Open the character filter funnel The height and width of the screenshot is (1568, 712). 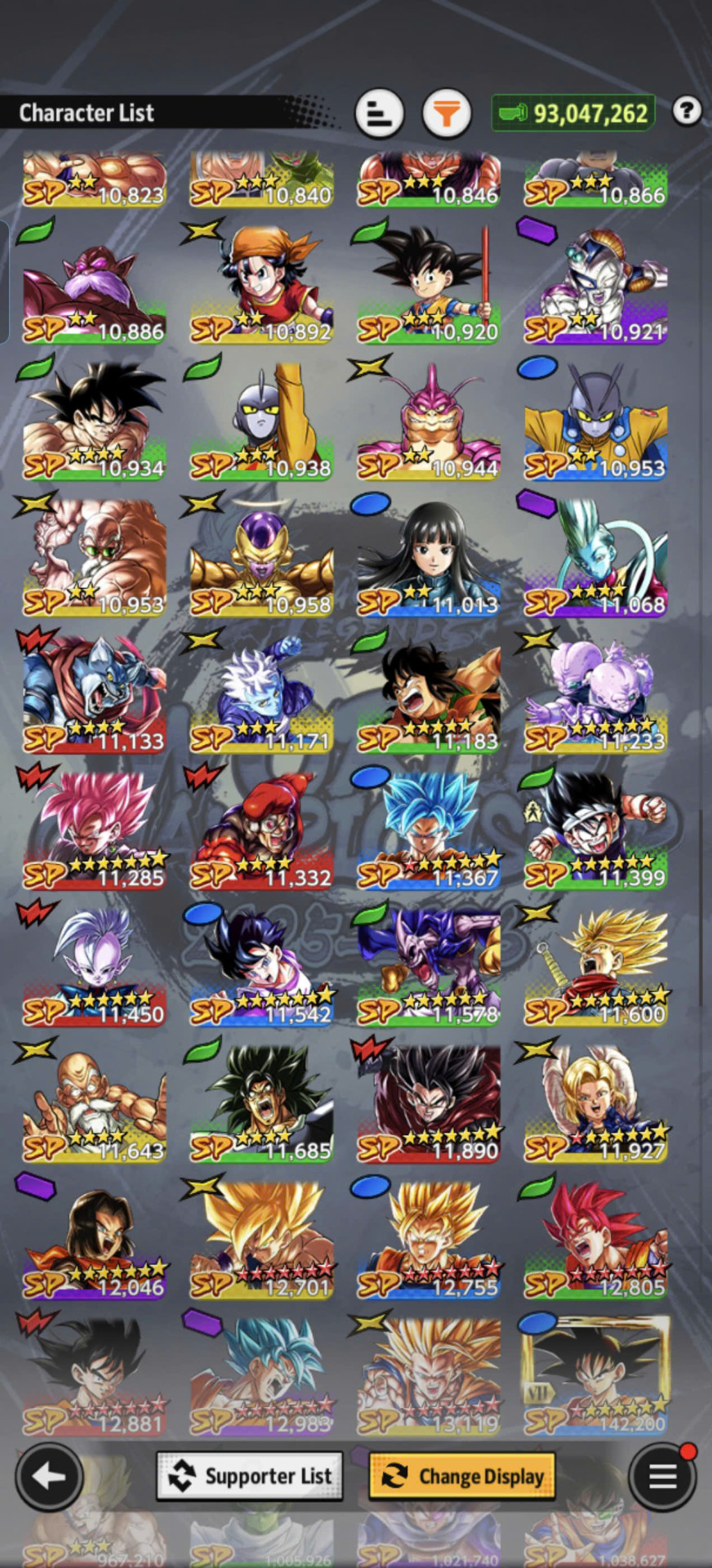click(447, 113)
